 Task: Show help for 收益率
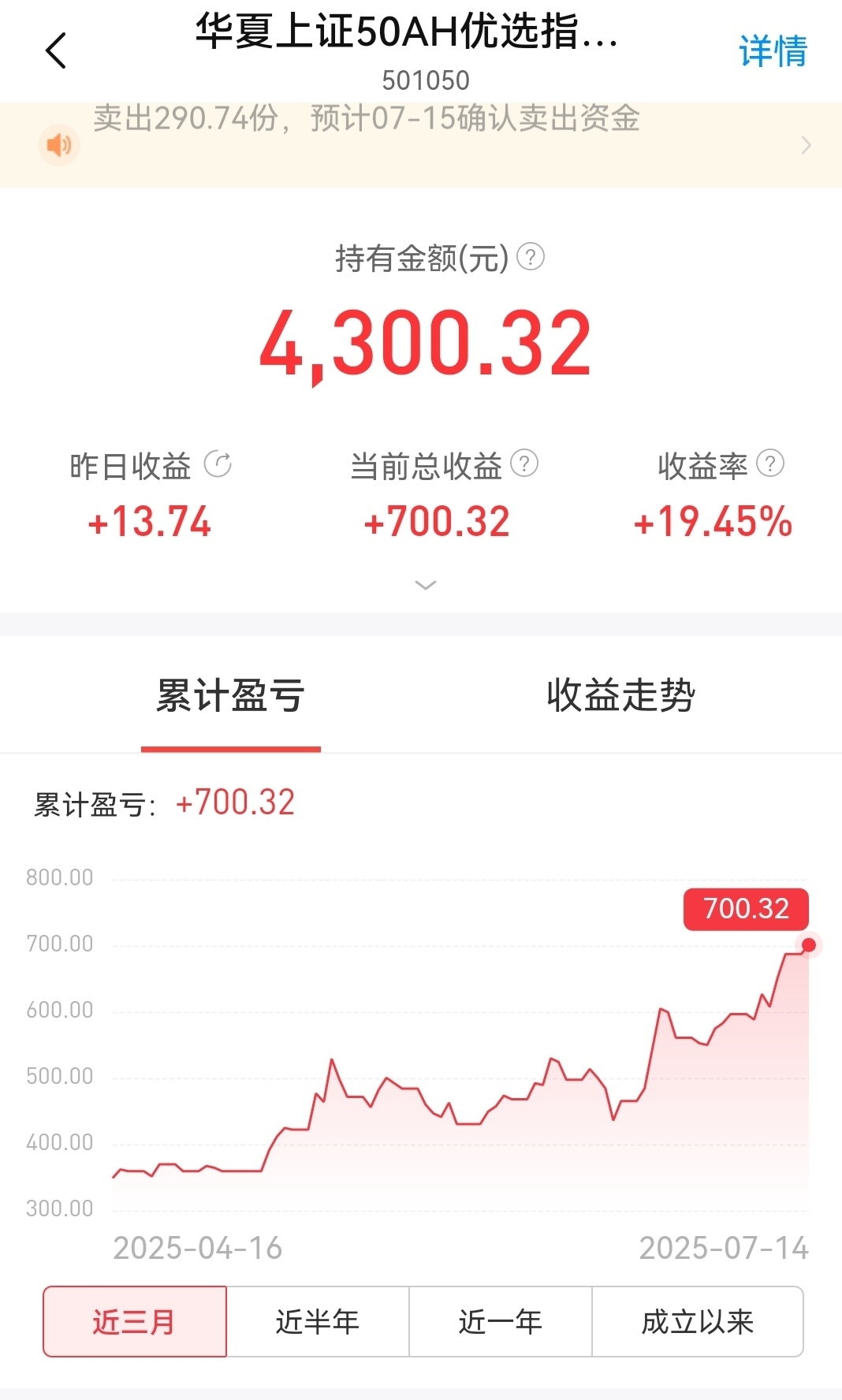click(770, 464)
